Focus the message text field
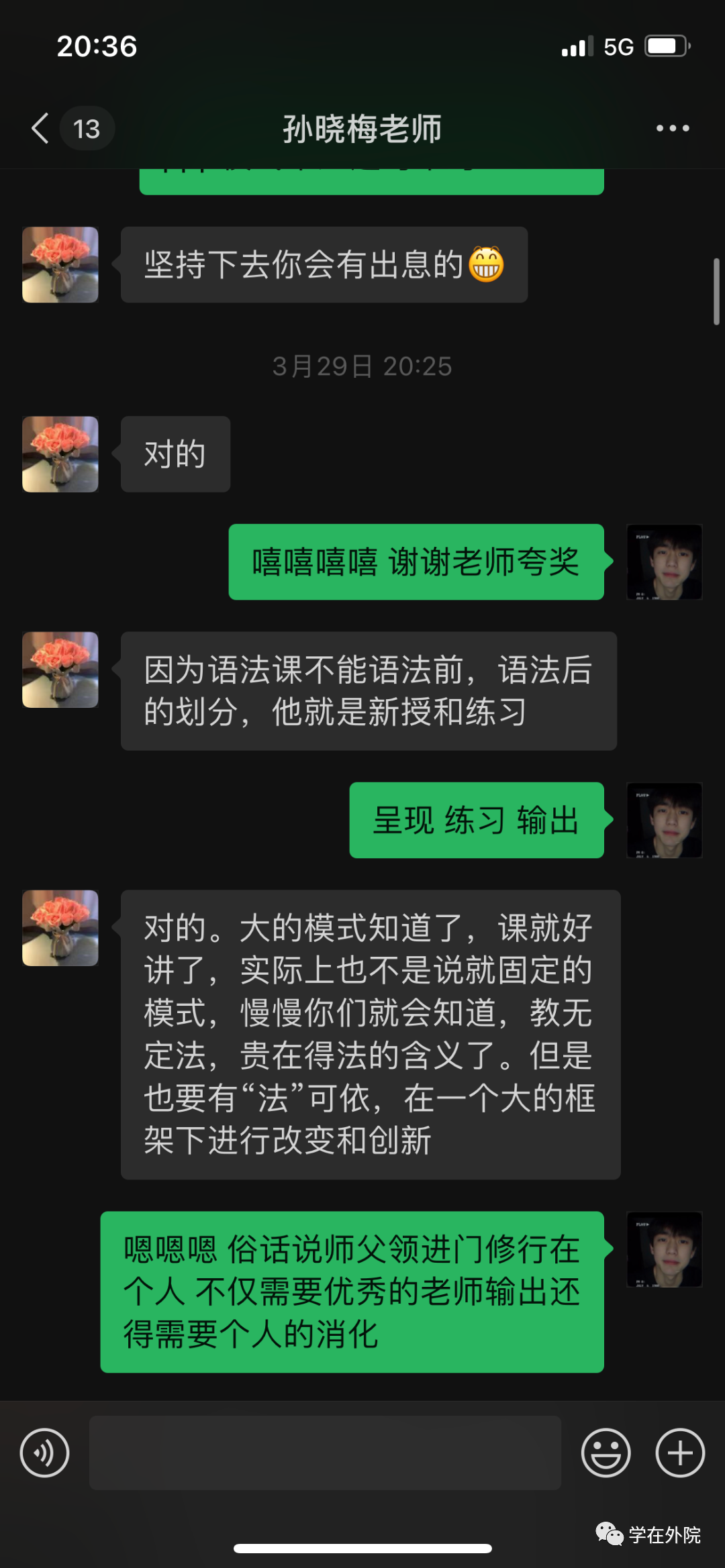Screen dimensions: 725x1568 325,1453
